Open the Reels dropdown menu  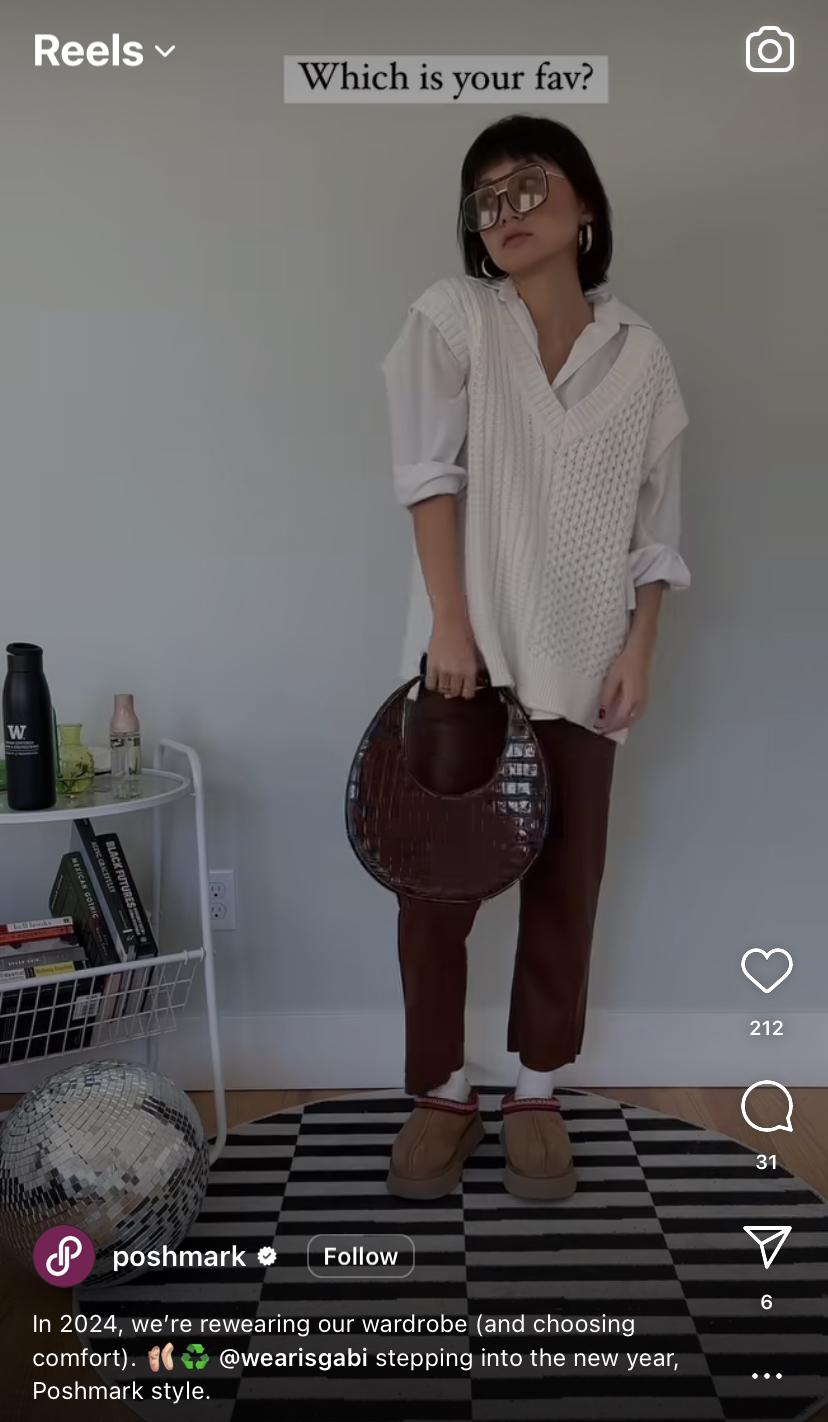(104, 51)
